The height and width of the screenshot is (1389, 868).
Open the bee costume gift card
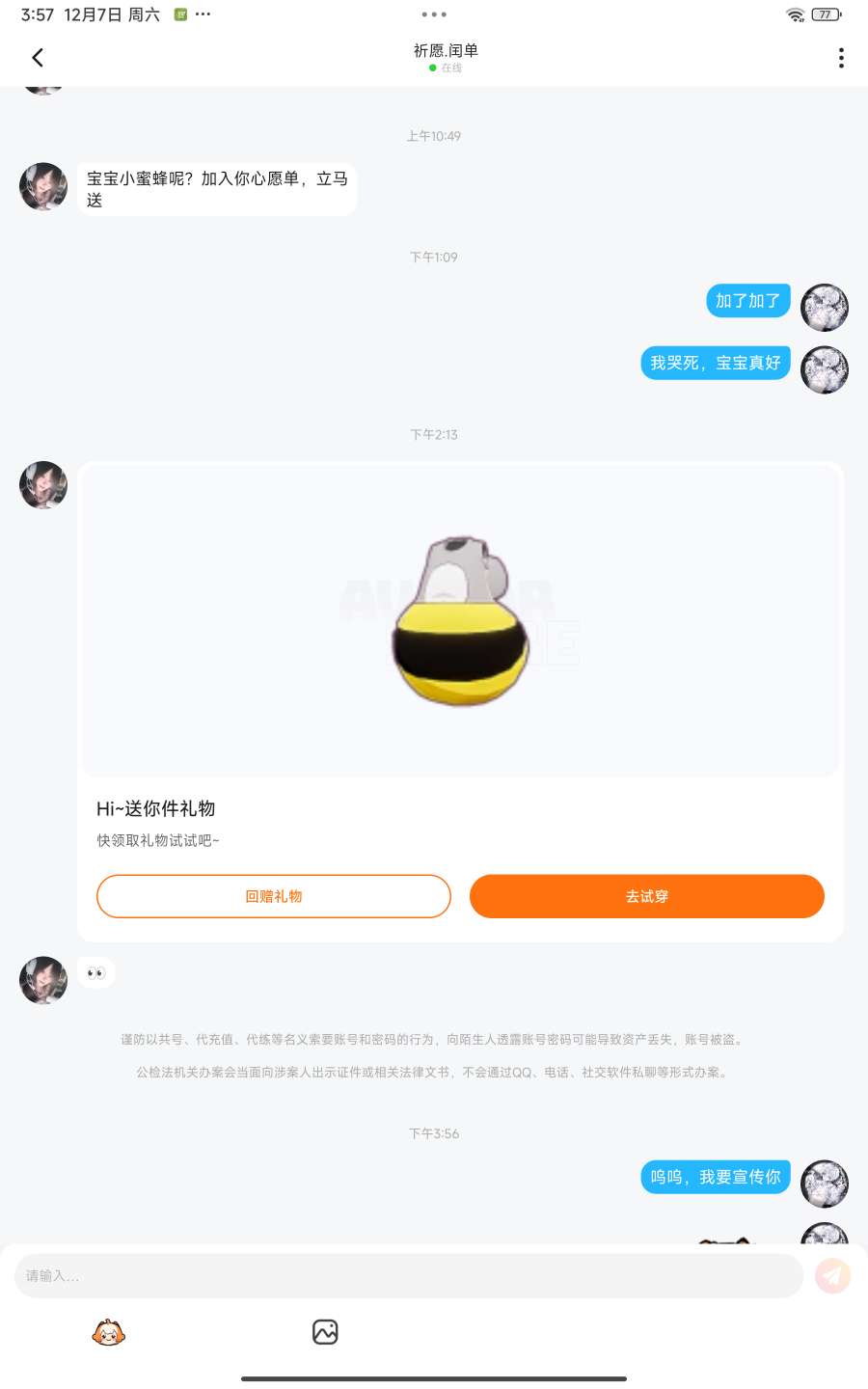(x=460, y=622)
